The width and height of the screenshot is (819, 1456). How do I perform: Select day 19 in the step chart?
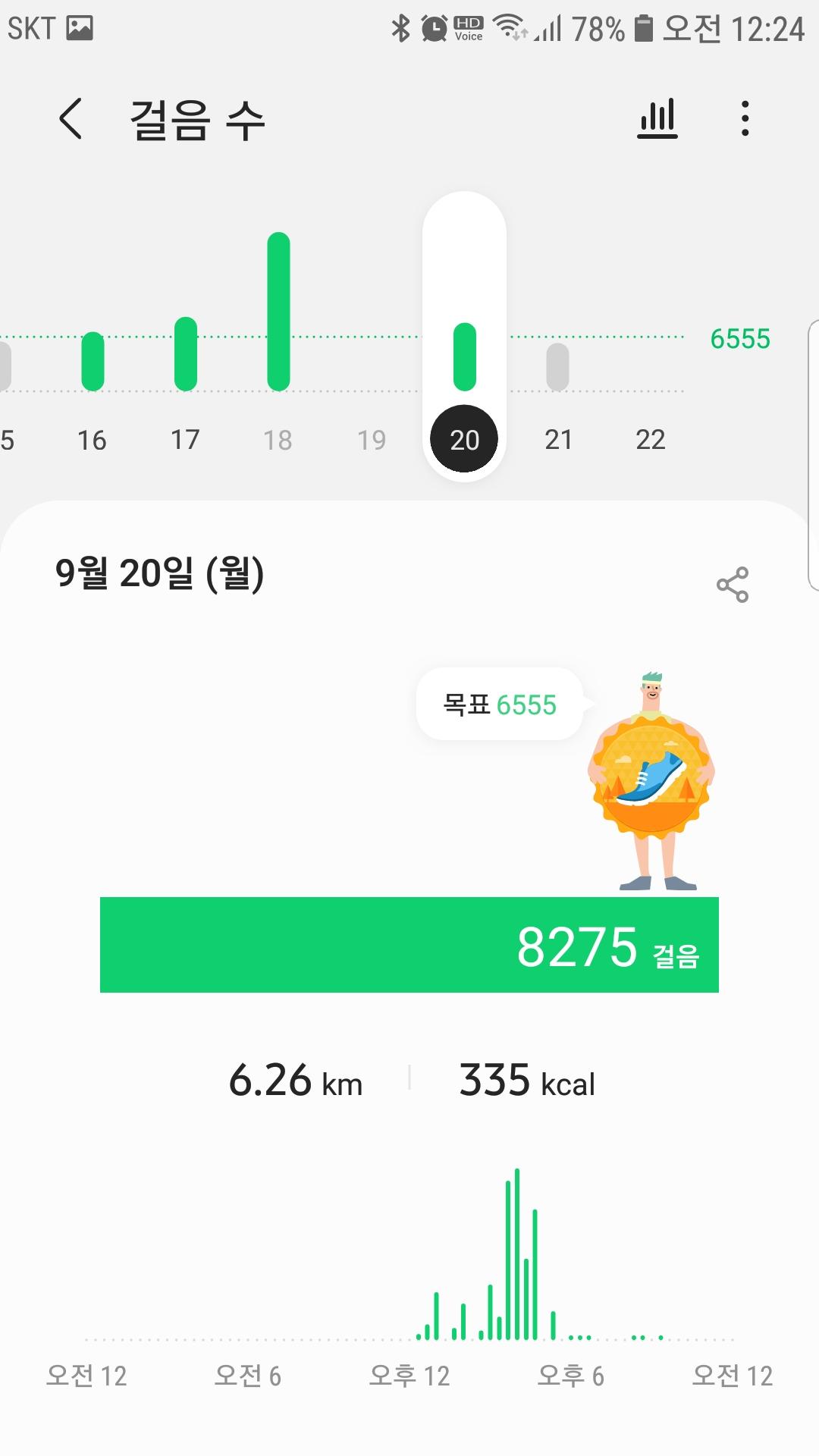coord(372,439)
